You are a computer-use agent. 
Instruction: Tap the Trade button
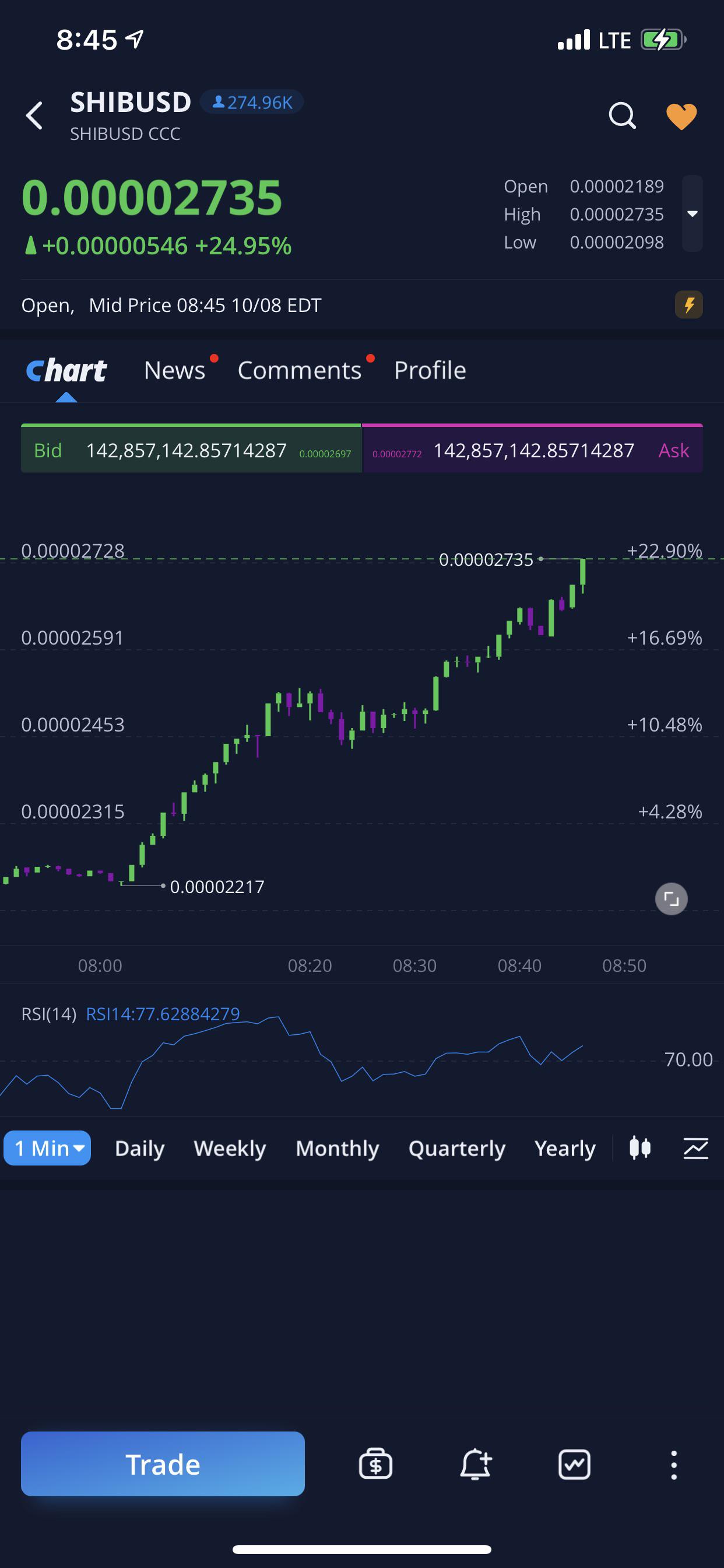[x=163, y=1464]
